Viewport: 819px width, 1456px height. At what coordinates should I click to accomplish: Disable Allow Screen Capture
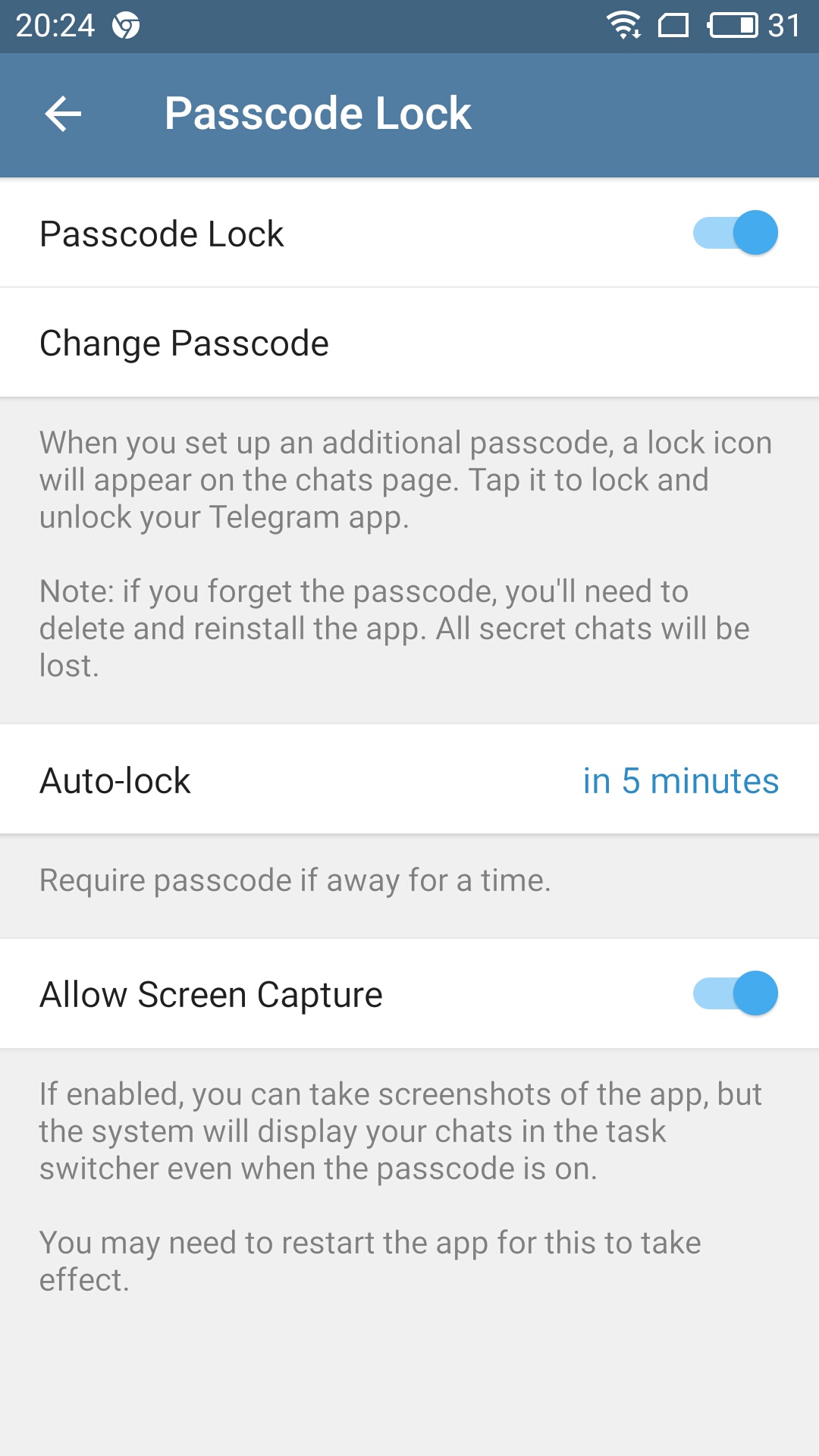(735, 993)
